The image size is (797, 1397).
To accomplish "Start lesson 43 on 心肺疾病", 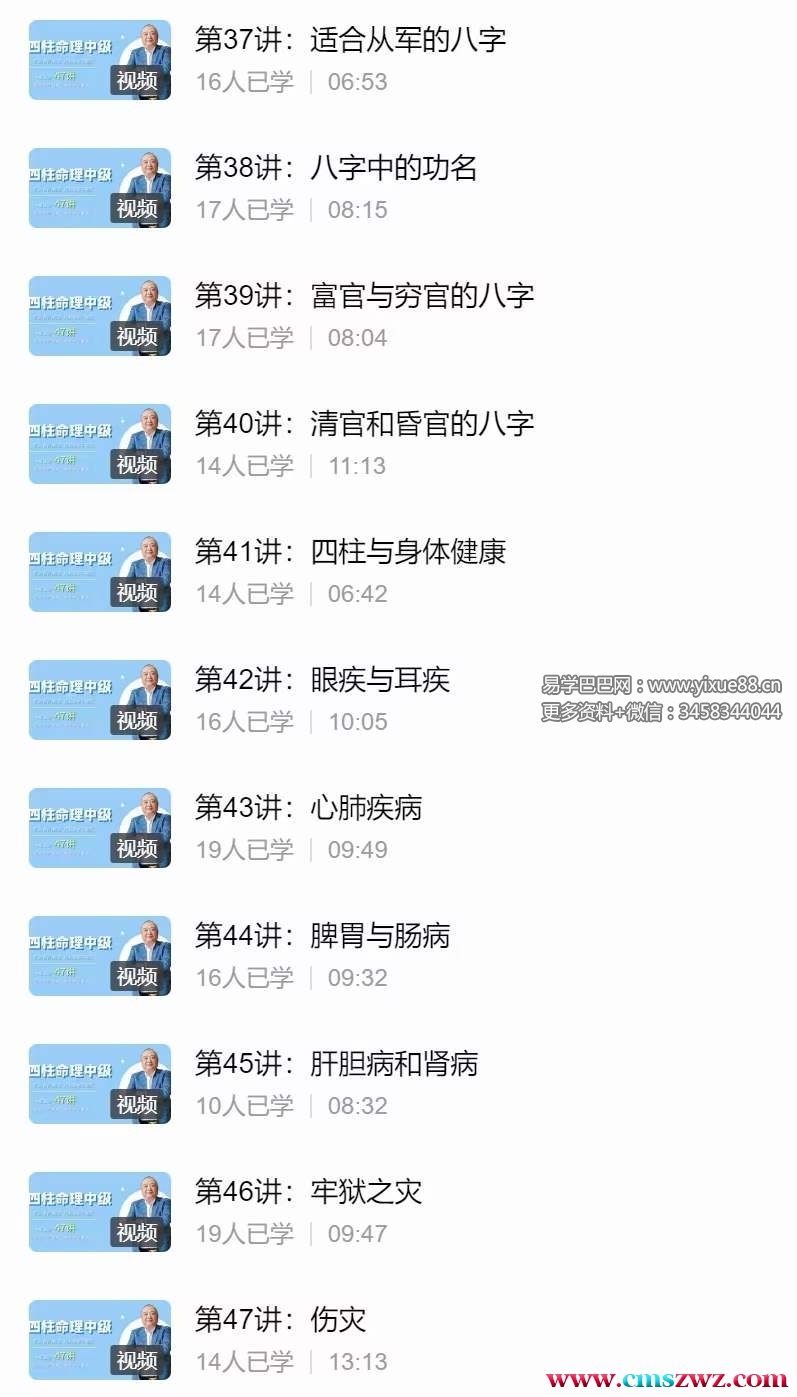I will coord(308,808).
